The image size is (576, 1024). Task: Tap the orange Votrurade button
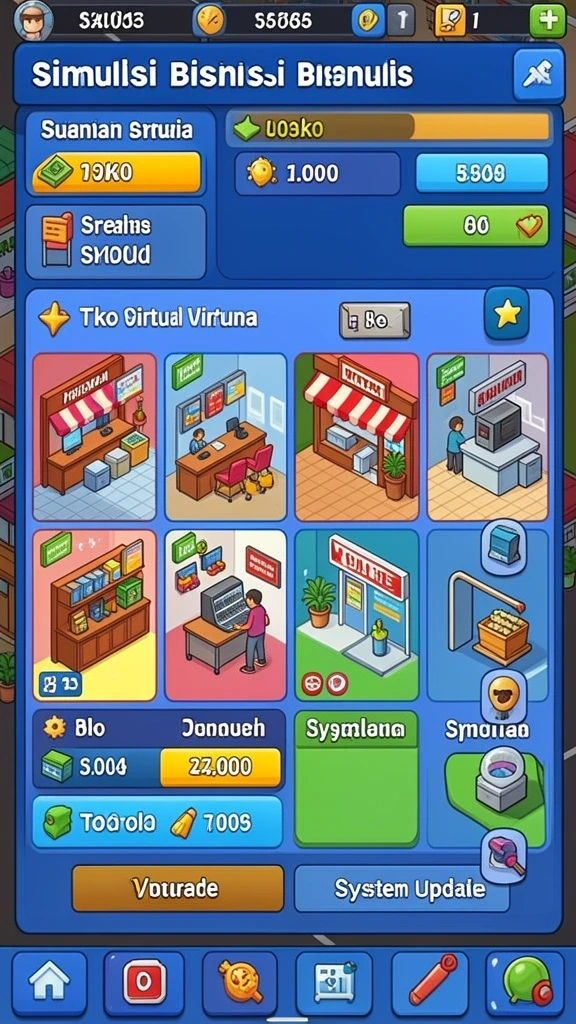(178, 888)
